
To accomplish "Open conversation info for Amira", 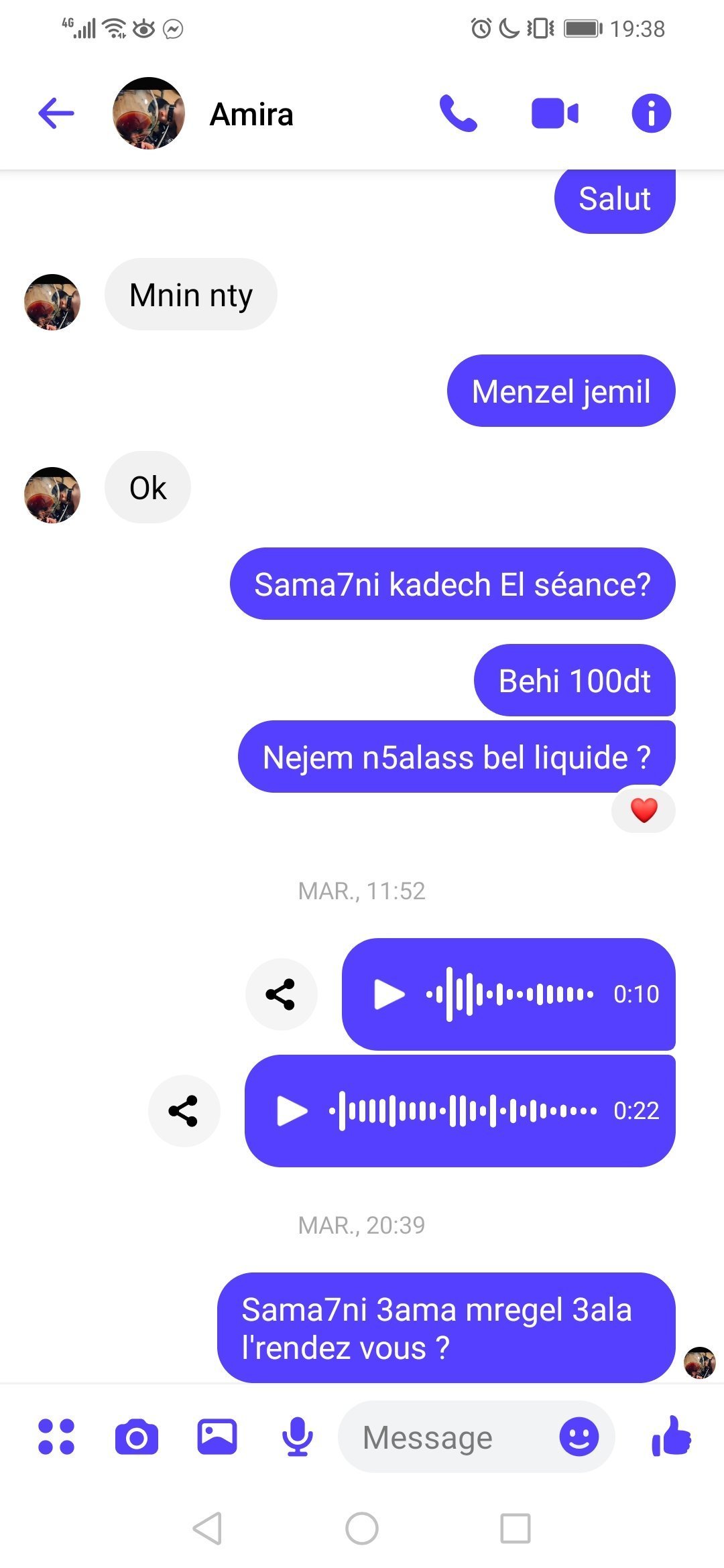I will 651,113.
